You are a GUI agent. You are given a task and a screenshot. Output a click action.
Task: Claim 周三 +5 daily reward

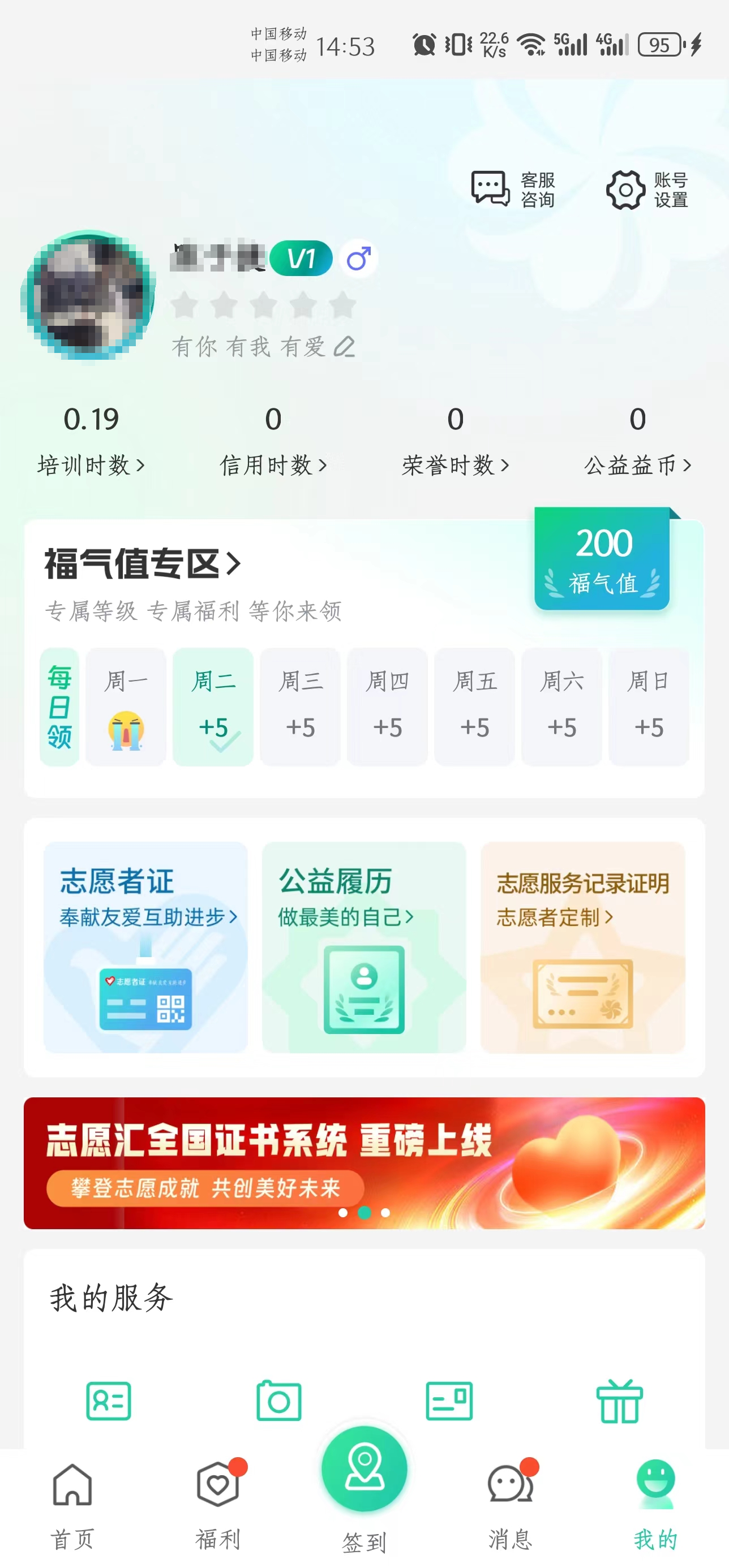click(x=300, y=707)
